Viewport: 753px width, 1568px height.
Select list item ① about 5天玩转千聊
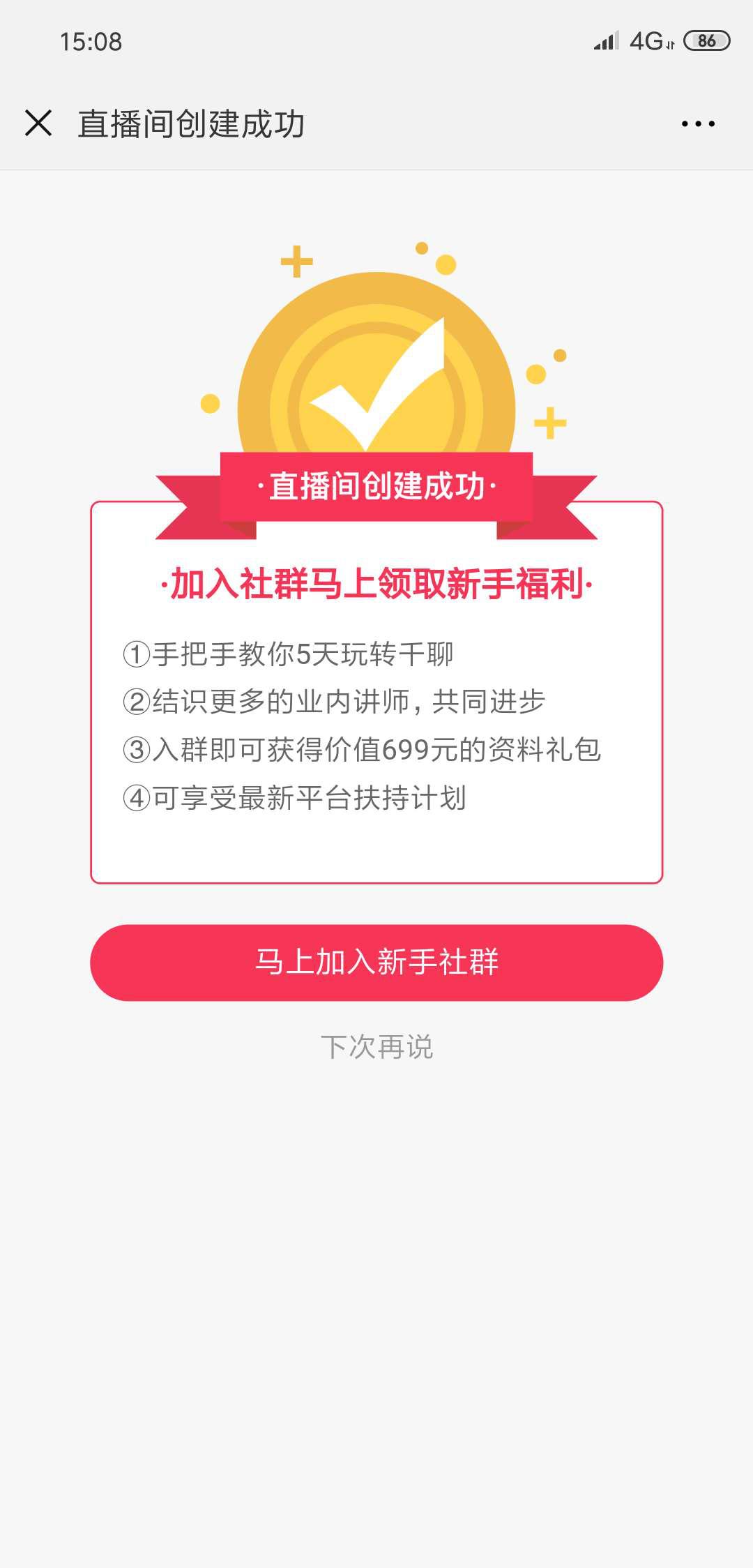click(x=293, y=652)
